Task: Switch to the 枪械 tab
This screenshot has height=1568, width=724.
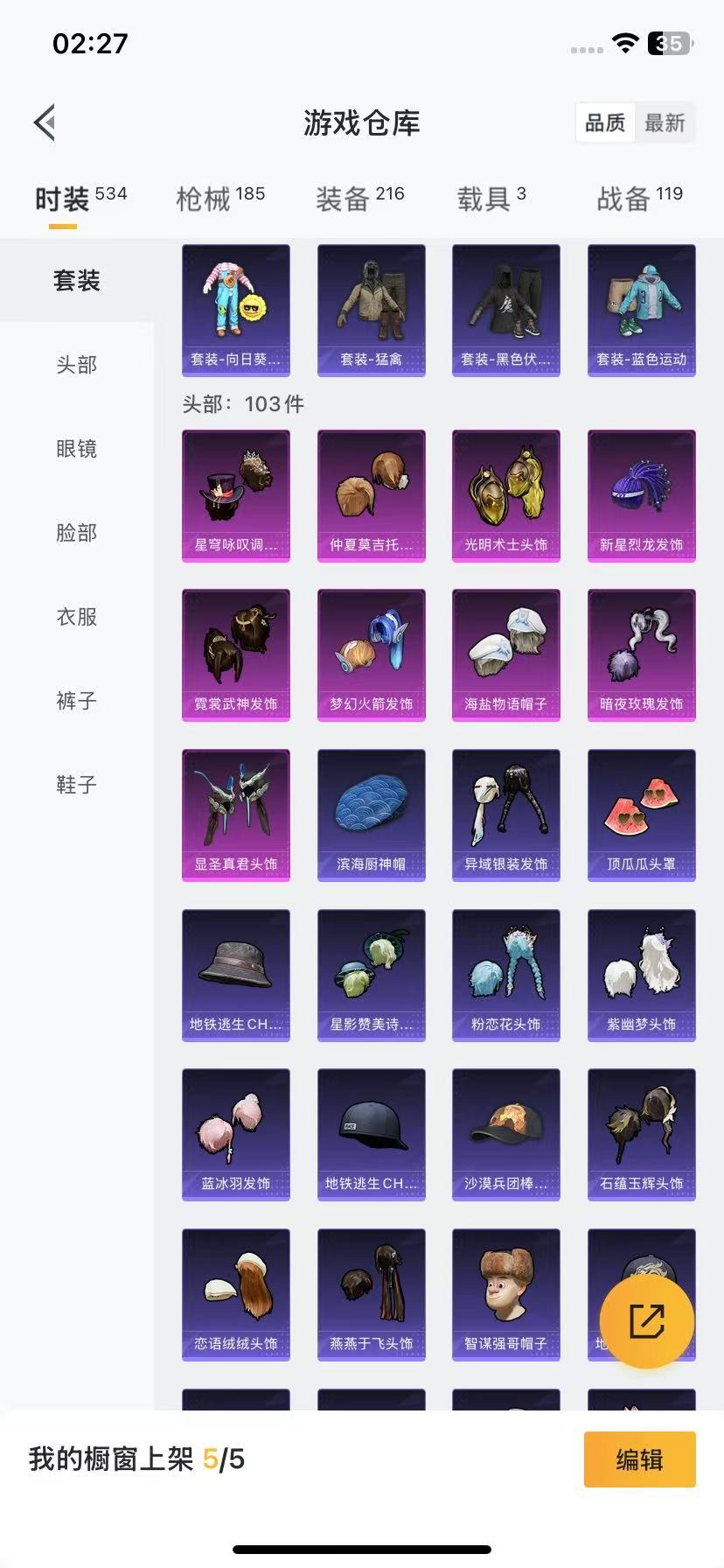Action: click(x=220, y=199)
